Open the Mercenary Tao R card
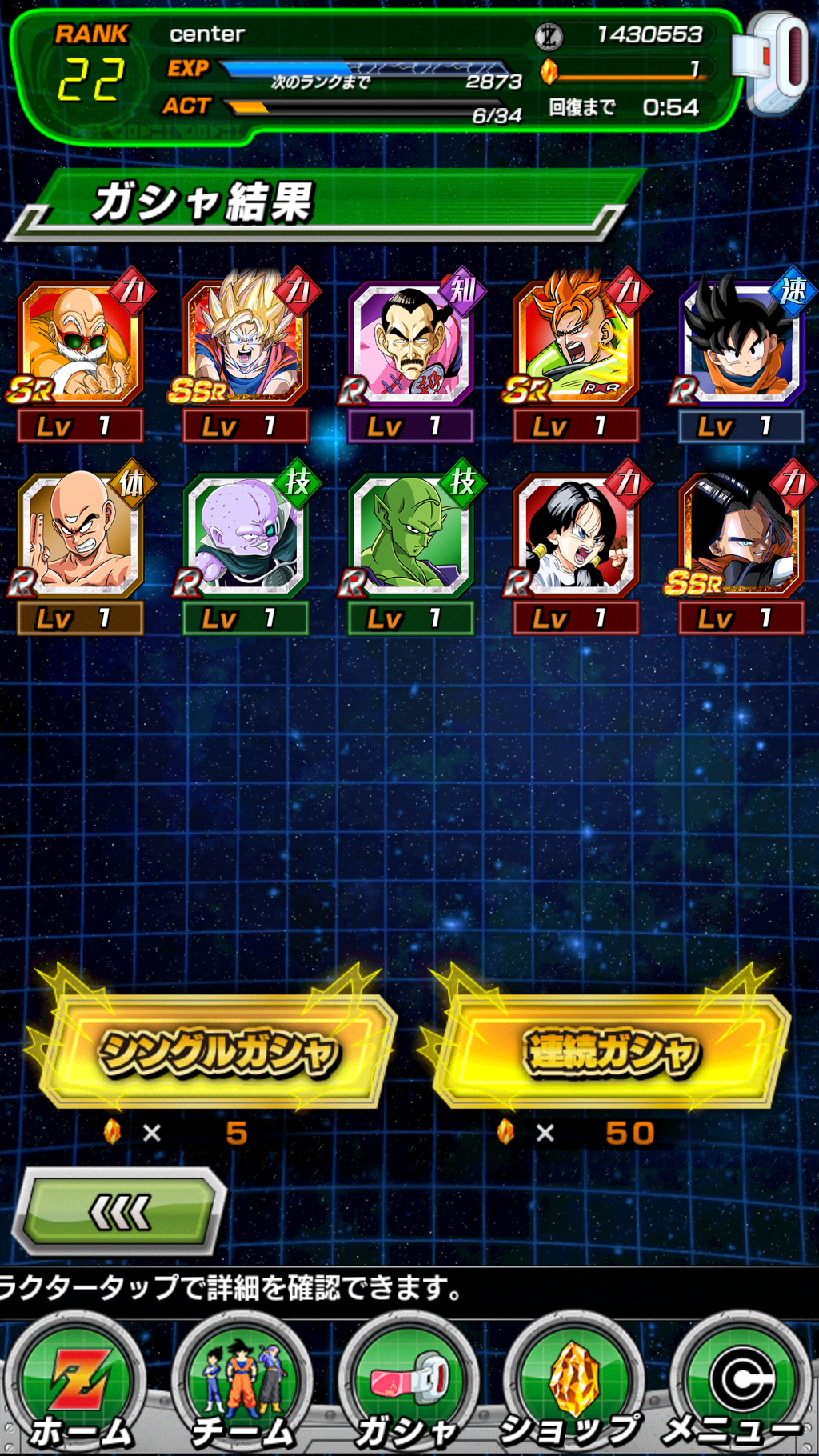This screenshot has width=819, height=1456. 410,344
